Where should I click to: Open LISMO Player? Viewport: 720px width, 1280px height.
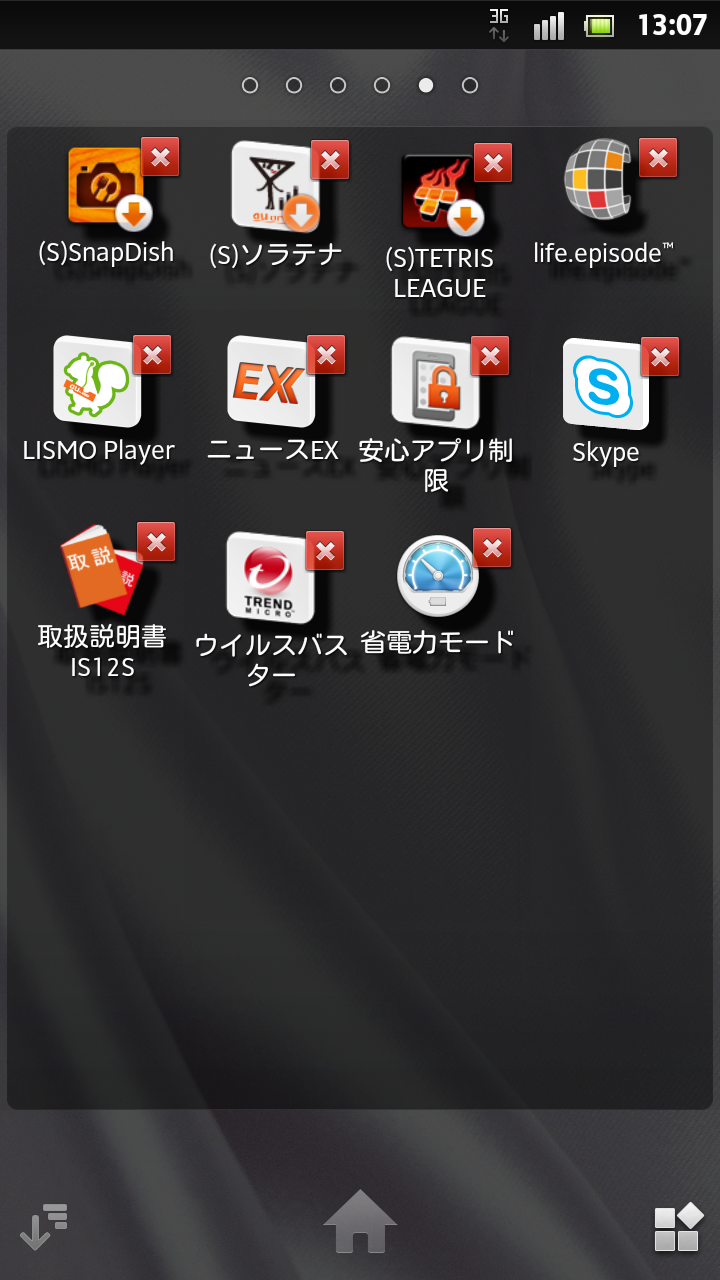[97, 382]
